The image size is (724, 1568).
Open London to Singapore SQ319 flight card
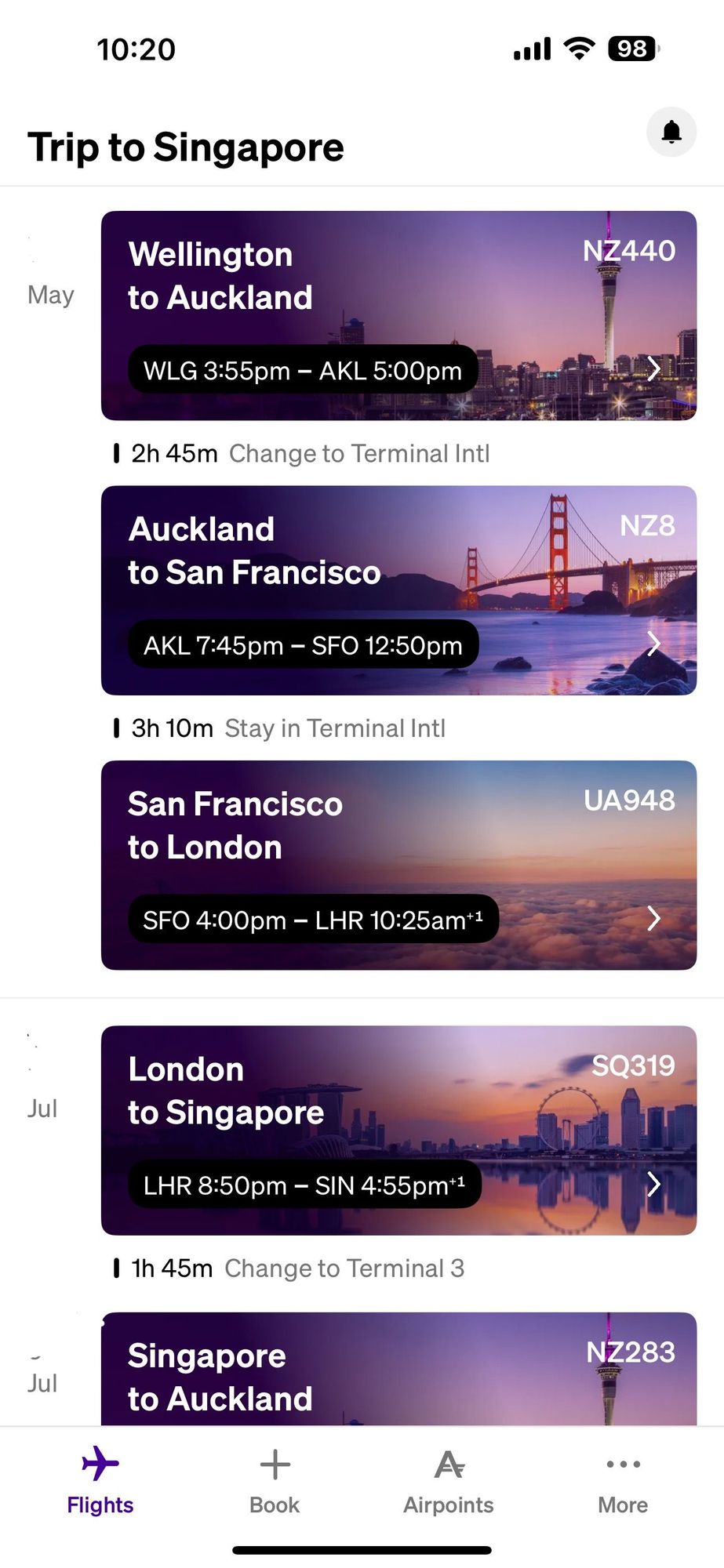(x=398, y=1130)
